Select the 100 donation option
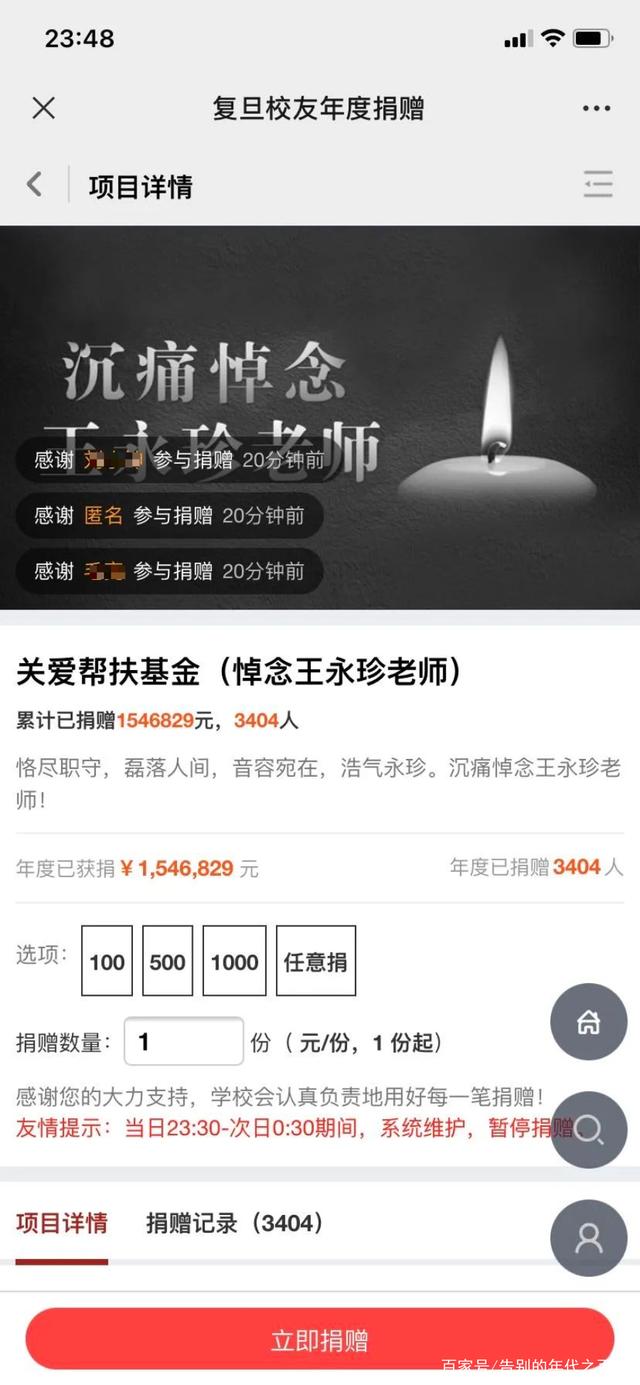640x1385 pixels. point(107,962)
